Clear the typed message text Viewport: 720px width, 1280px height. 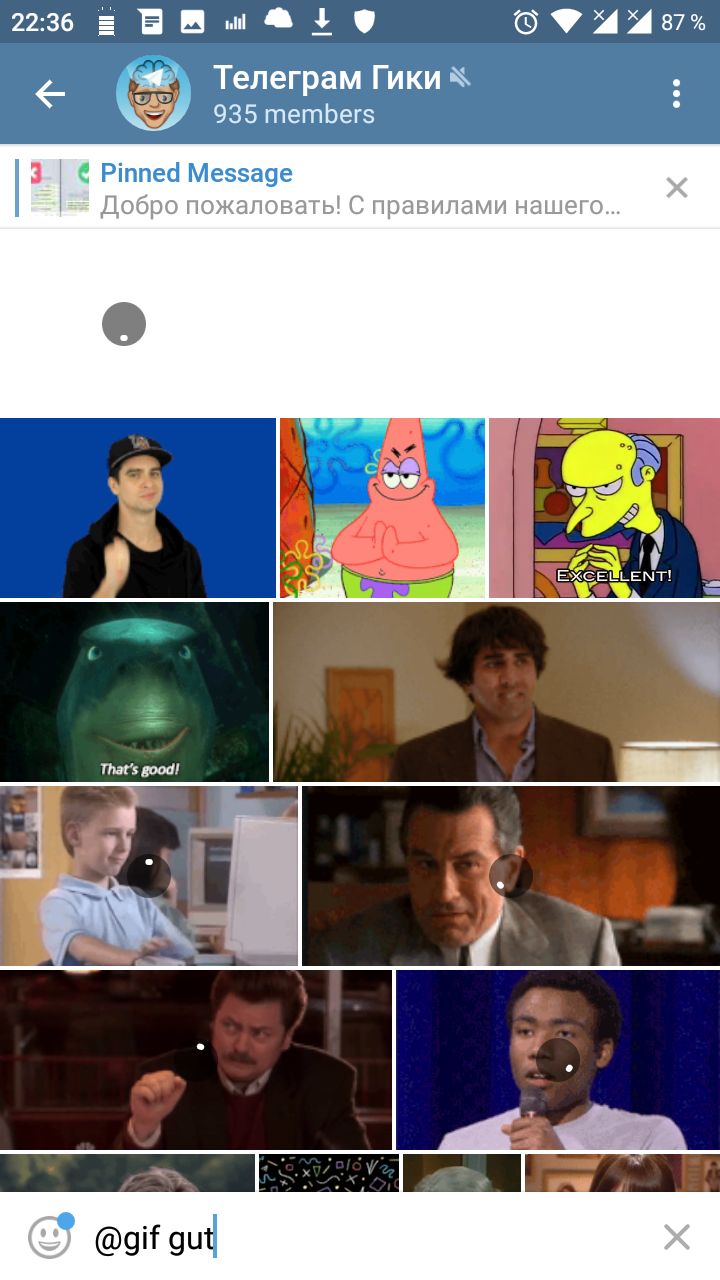(677, 1238)
